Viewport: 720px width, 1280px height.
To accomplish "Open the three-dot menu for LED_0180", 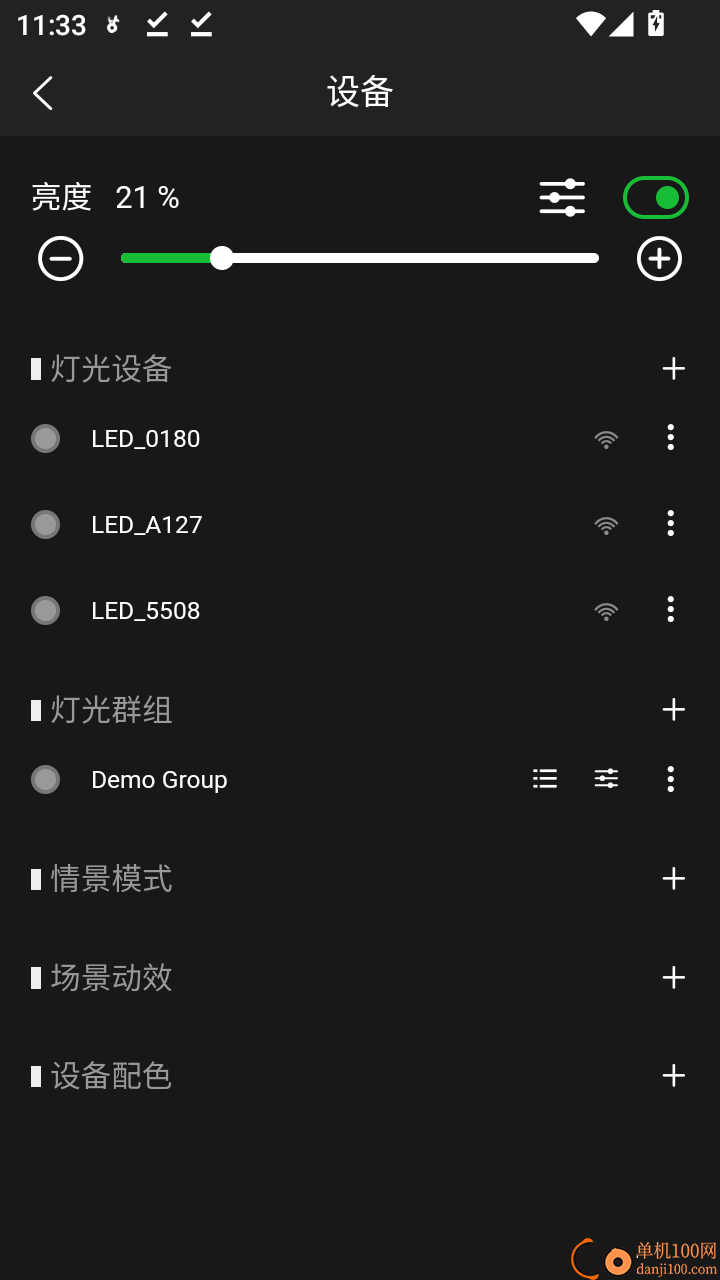I will [x=670, y=438].
